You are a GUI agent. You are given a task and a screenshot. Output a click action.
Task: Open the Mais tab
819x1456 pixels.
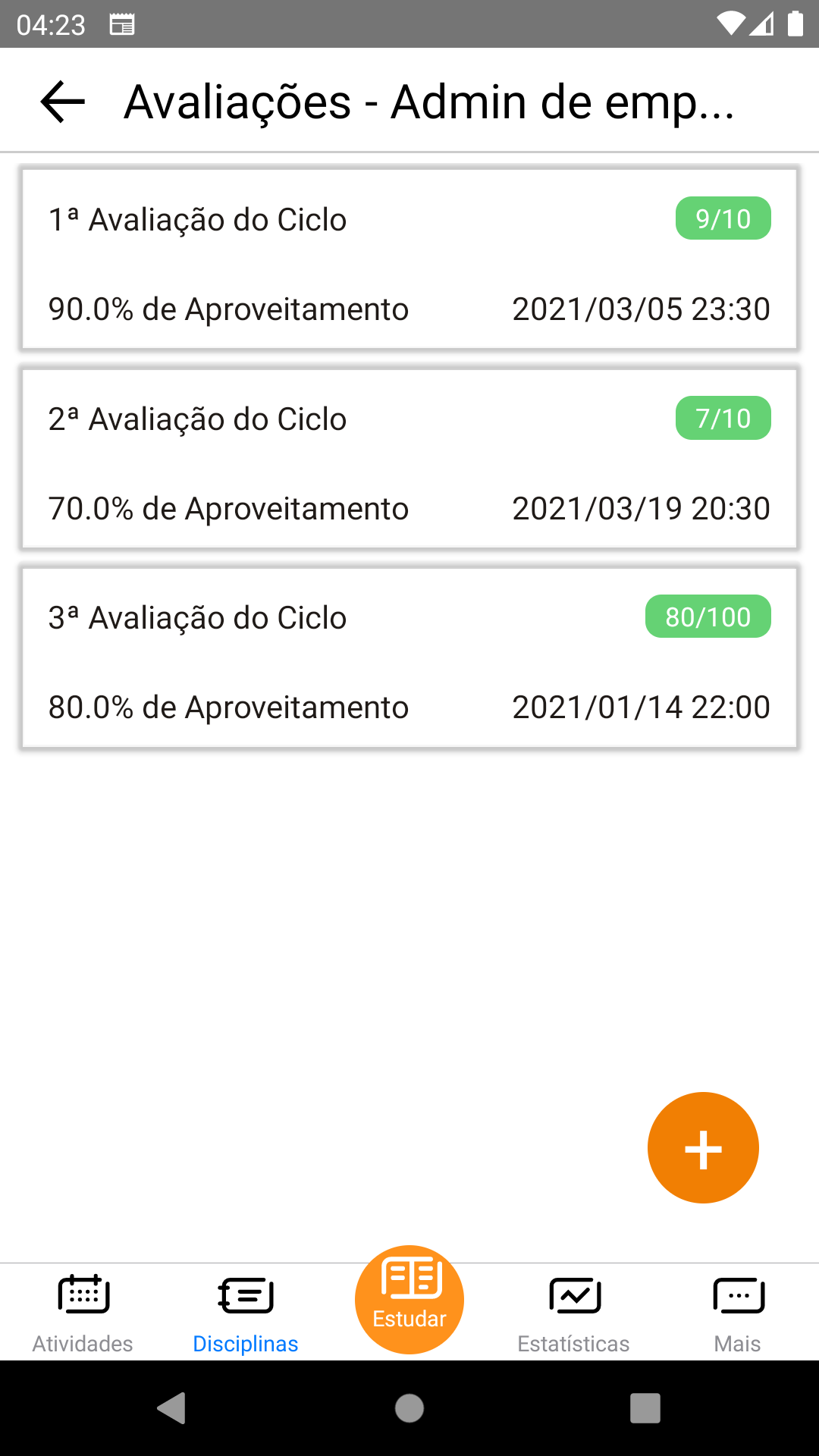(737, 1313)
